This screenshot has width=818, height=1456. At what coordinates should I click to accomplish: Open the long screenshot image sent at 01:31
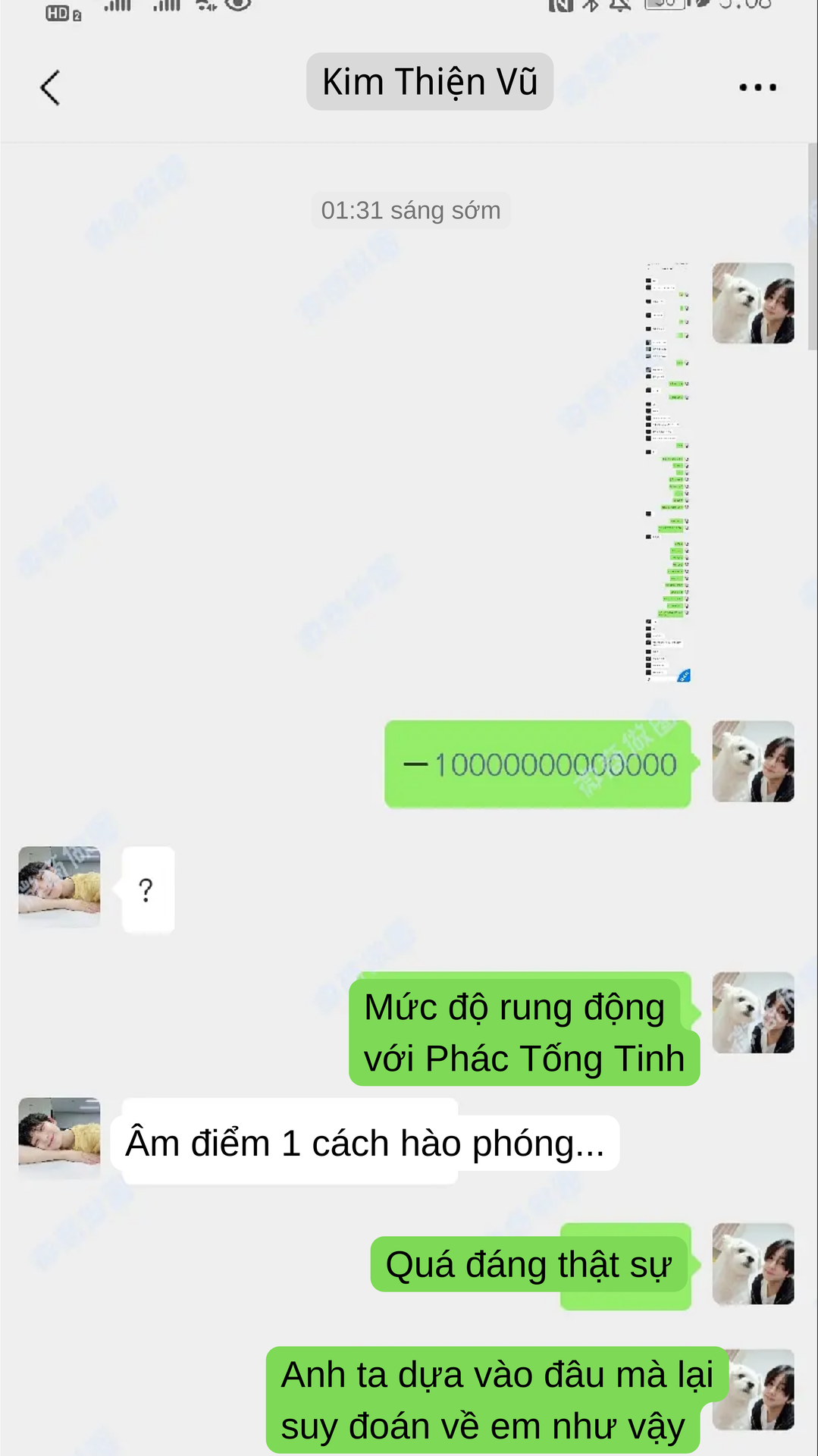pyautogui.click(x=668, y=472)
